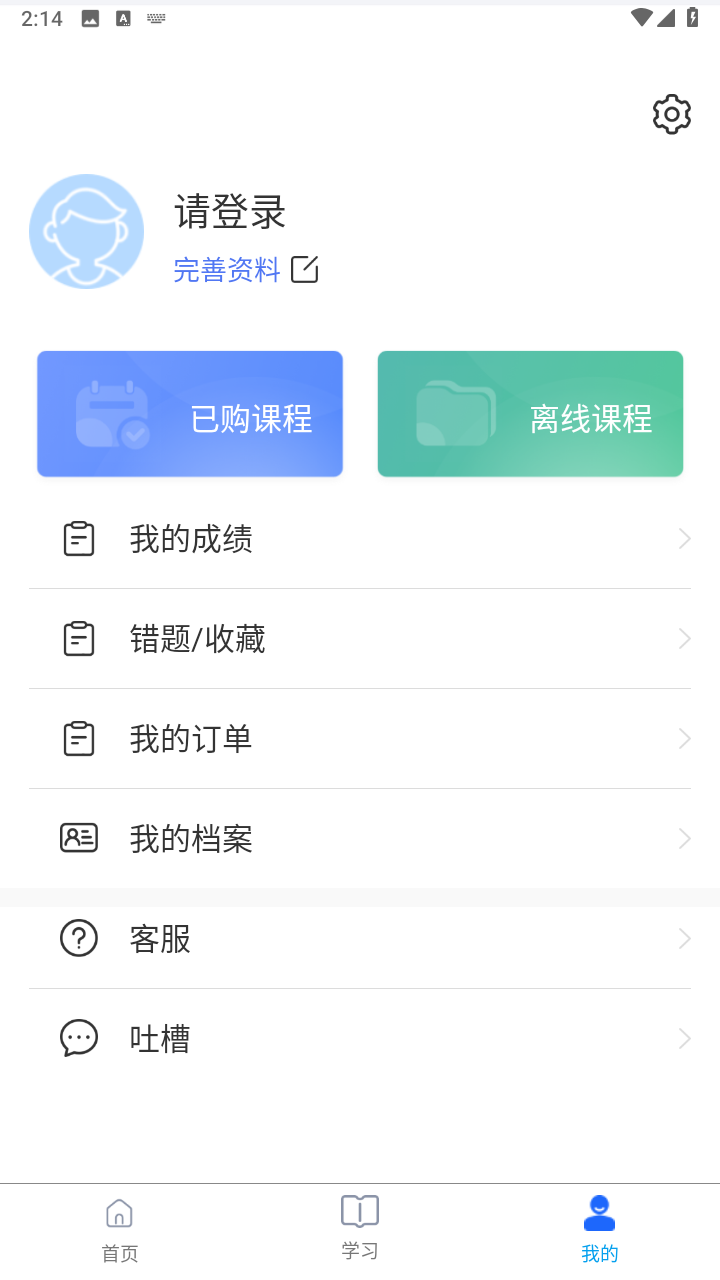Open the 已购课程 card
This screenshot has height=1280, width=720.
tap(190, 414)
